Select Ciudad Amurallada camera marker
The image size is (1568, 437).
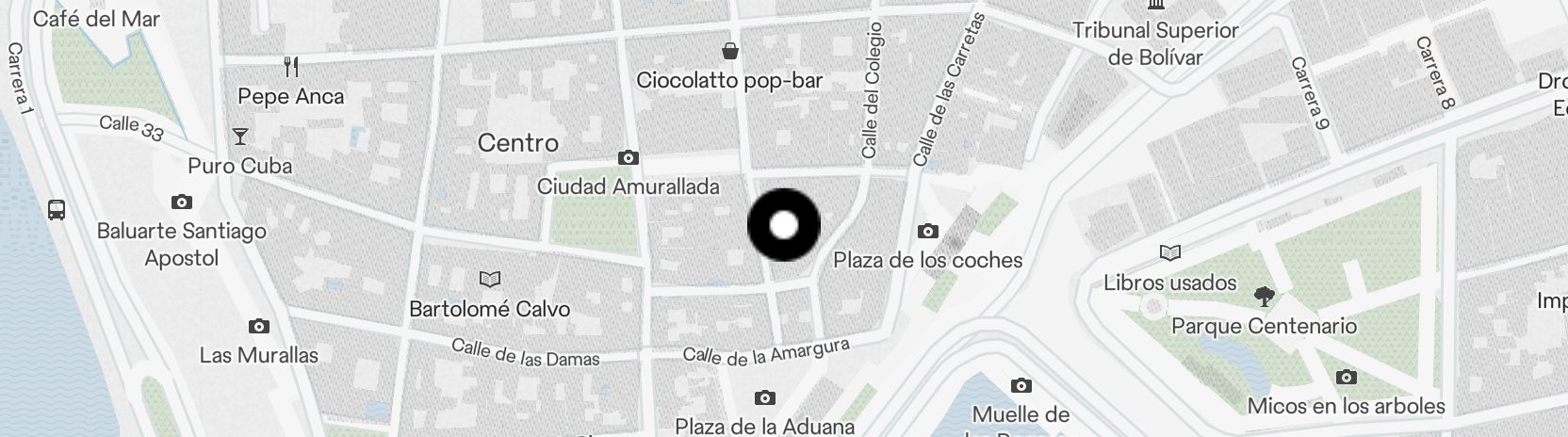point(628,158)
